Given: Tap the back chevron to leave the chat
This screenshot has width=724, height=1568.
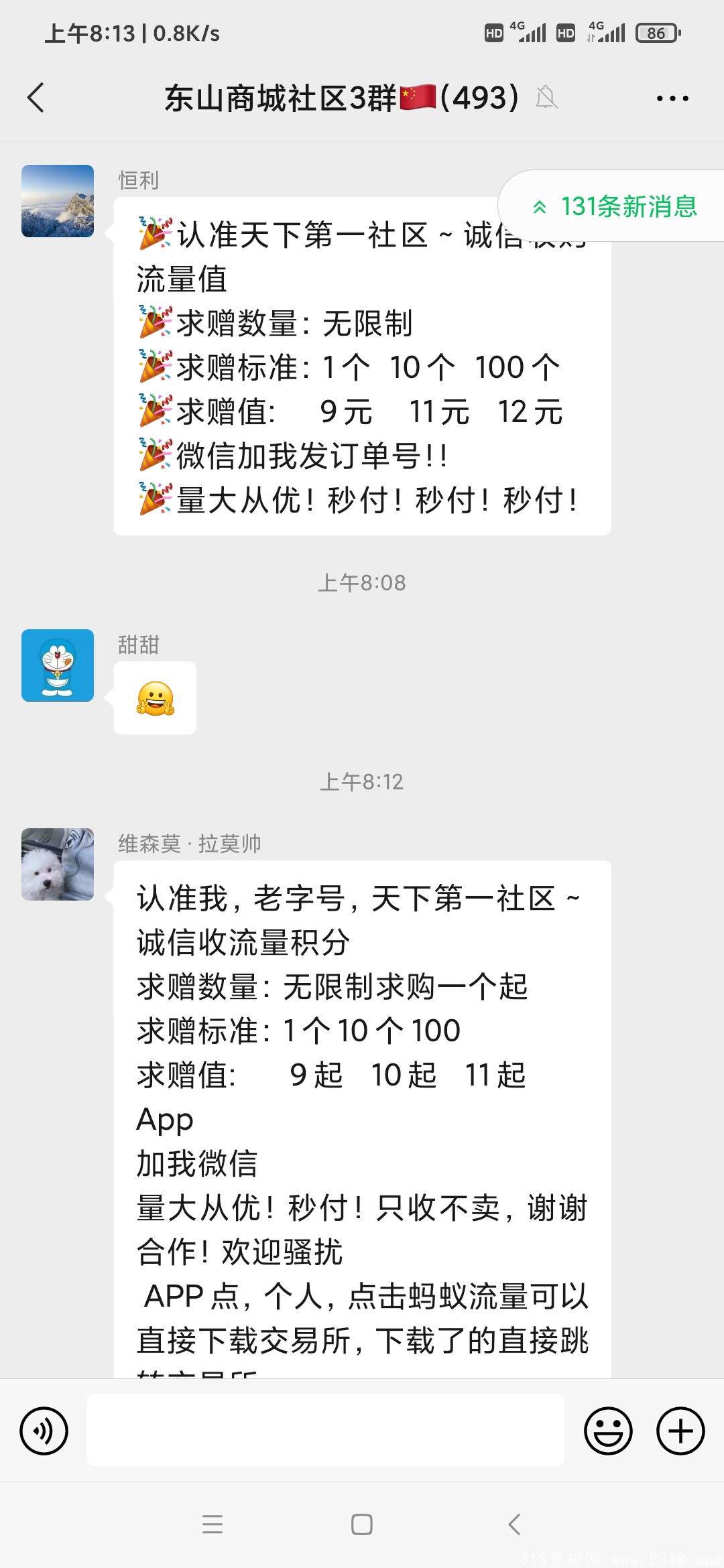Looking at the screenshot, I should coord(37,97).
